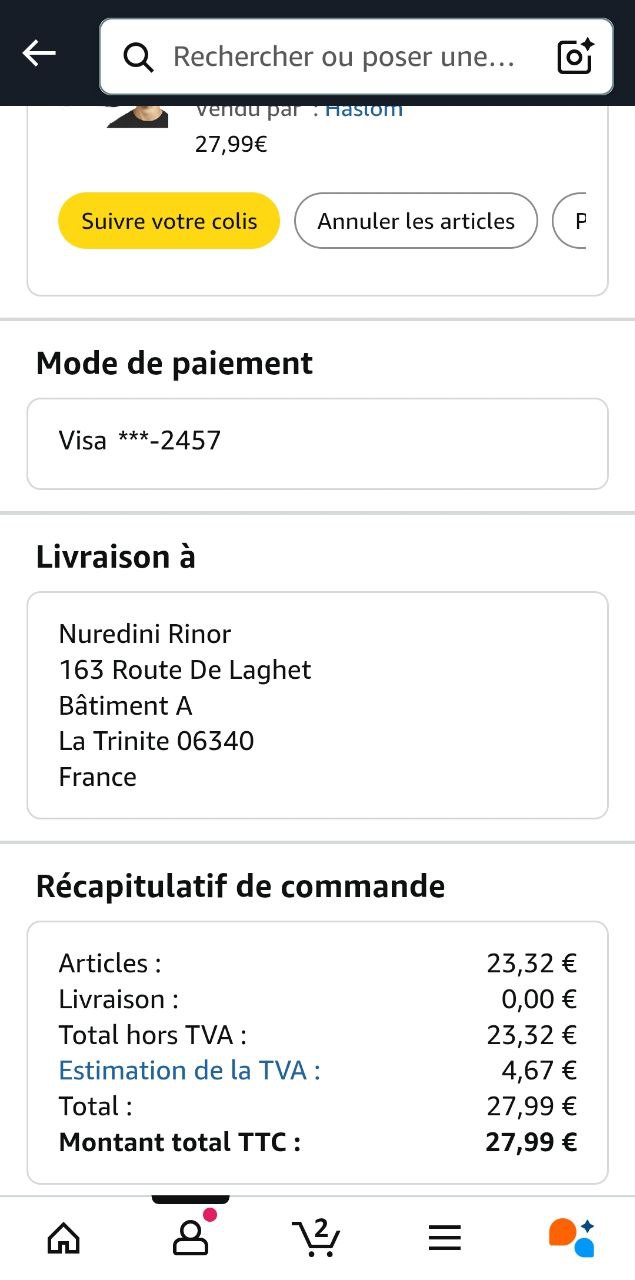Select Annuler les articles
The image size is (635, 1280).
pyautogui.click(x=416, y=221)
